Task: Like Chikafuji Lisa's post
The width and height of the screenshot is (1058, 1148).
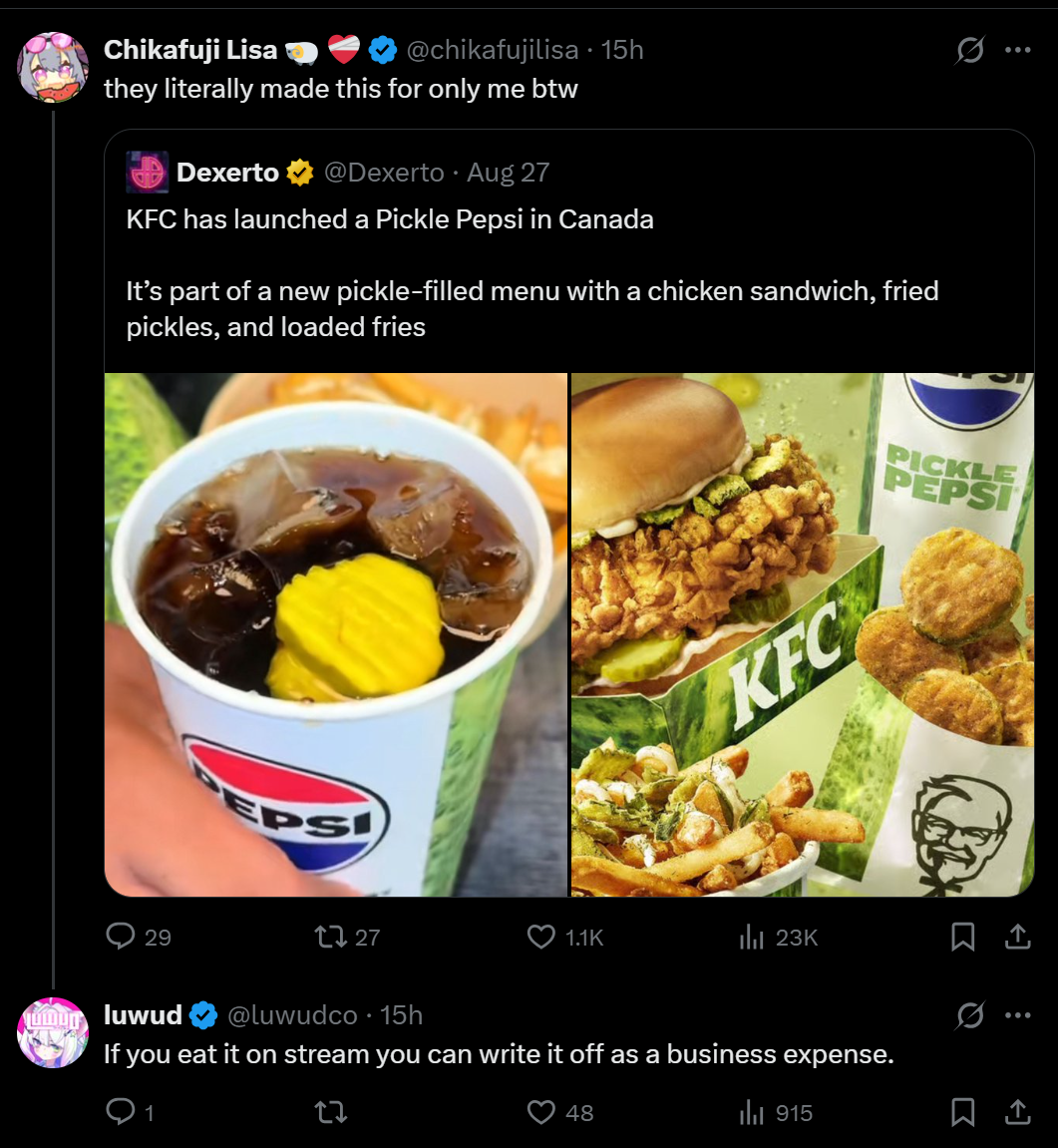Action: (540, 937)
